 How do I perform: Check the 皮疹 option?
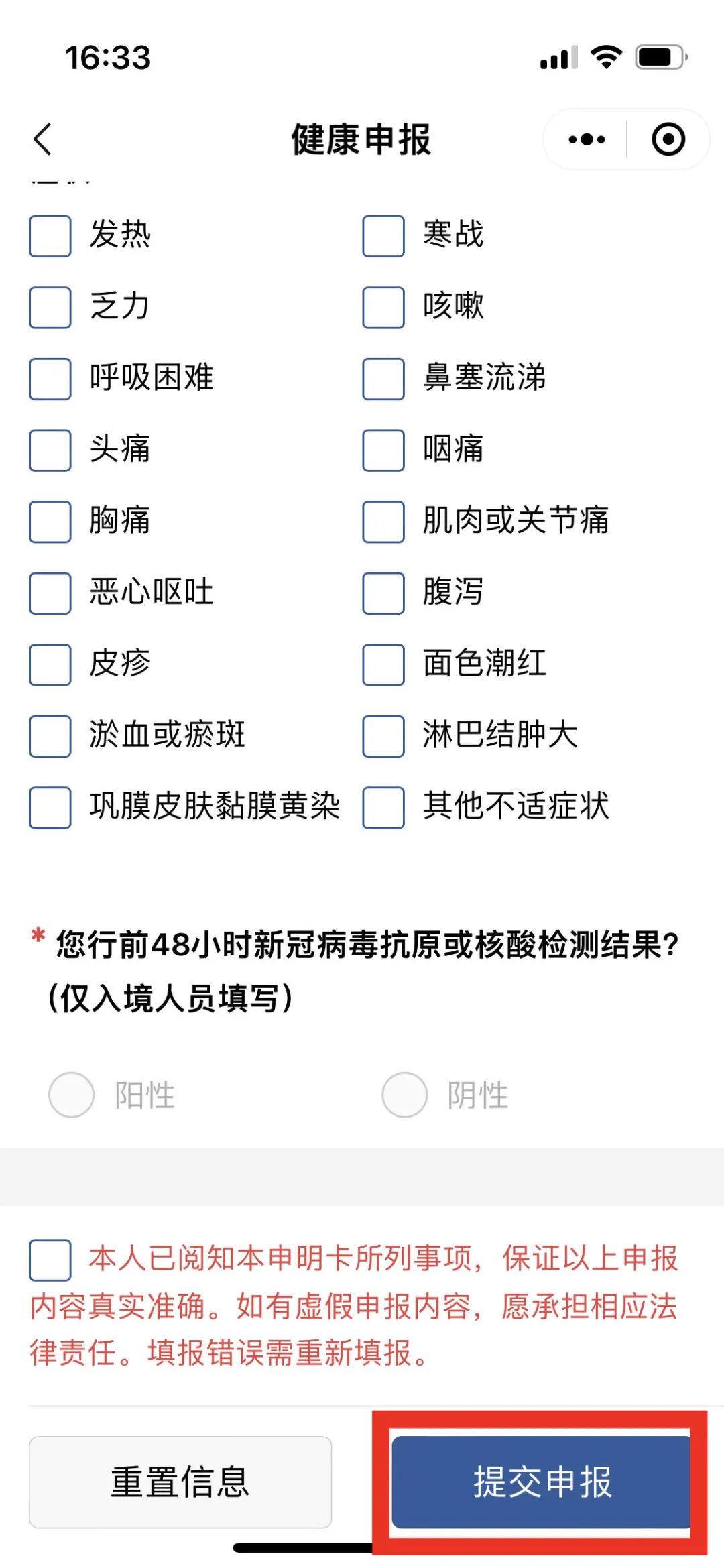point(50,665)
